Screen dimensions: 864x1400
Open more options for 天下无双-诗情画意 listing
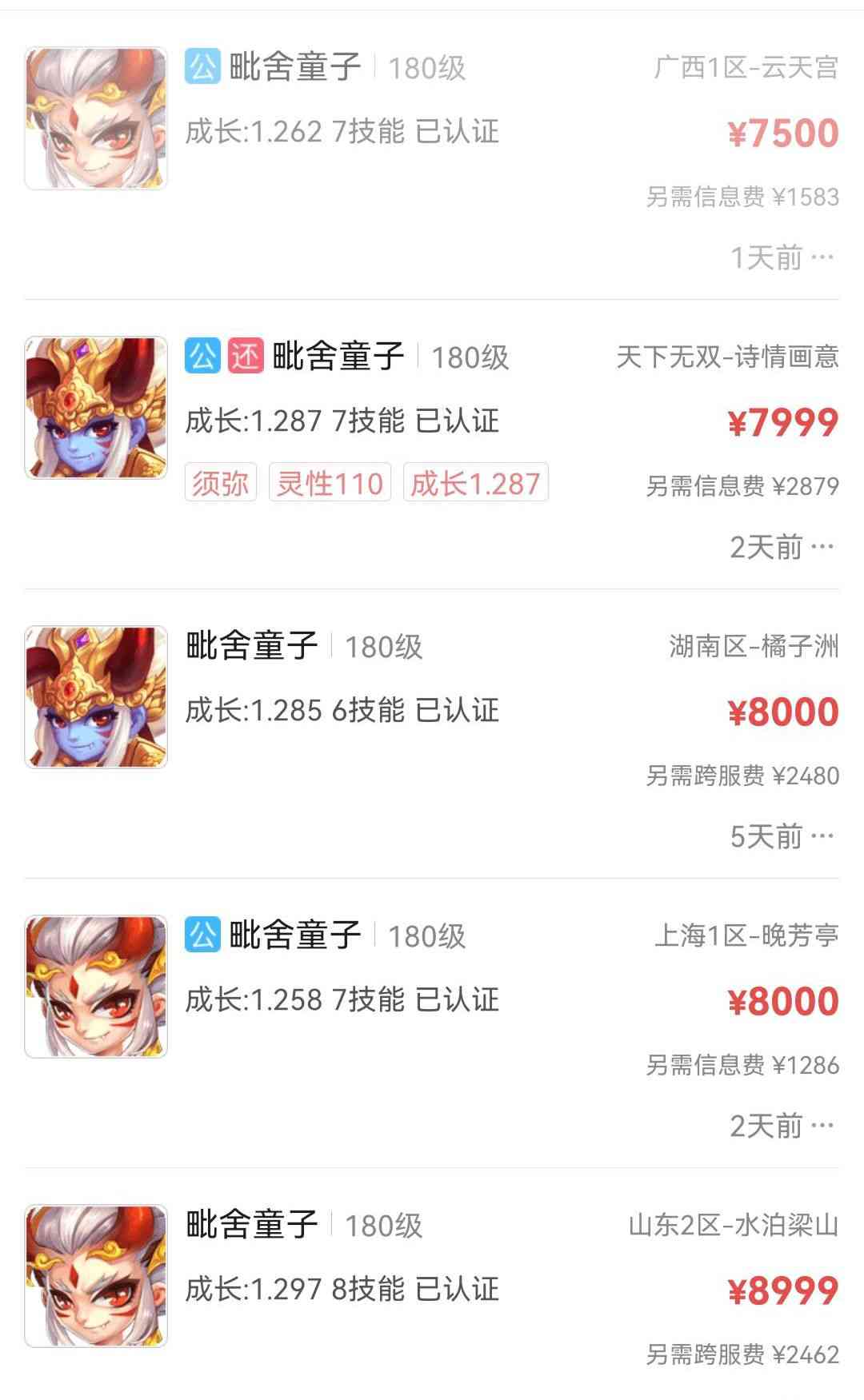[822, 548]
